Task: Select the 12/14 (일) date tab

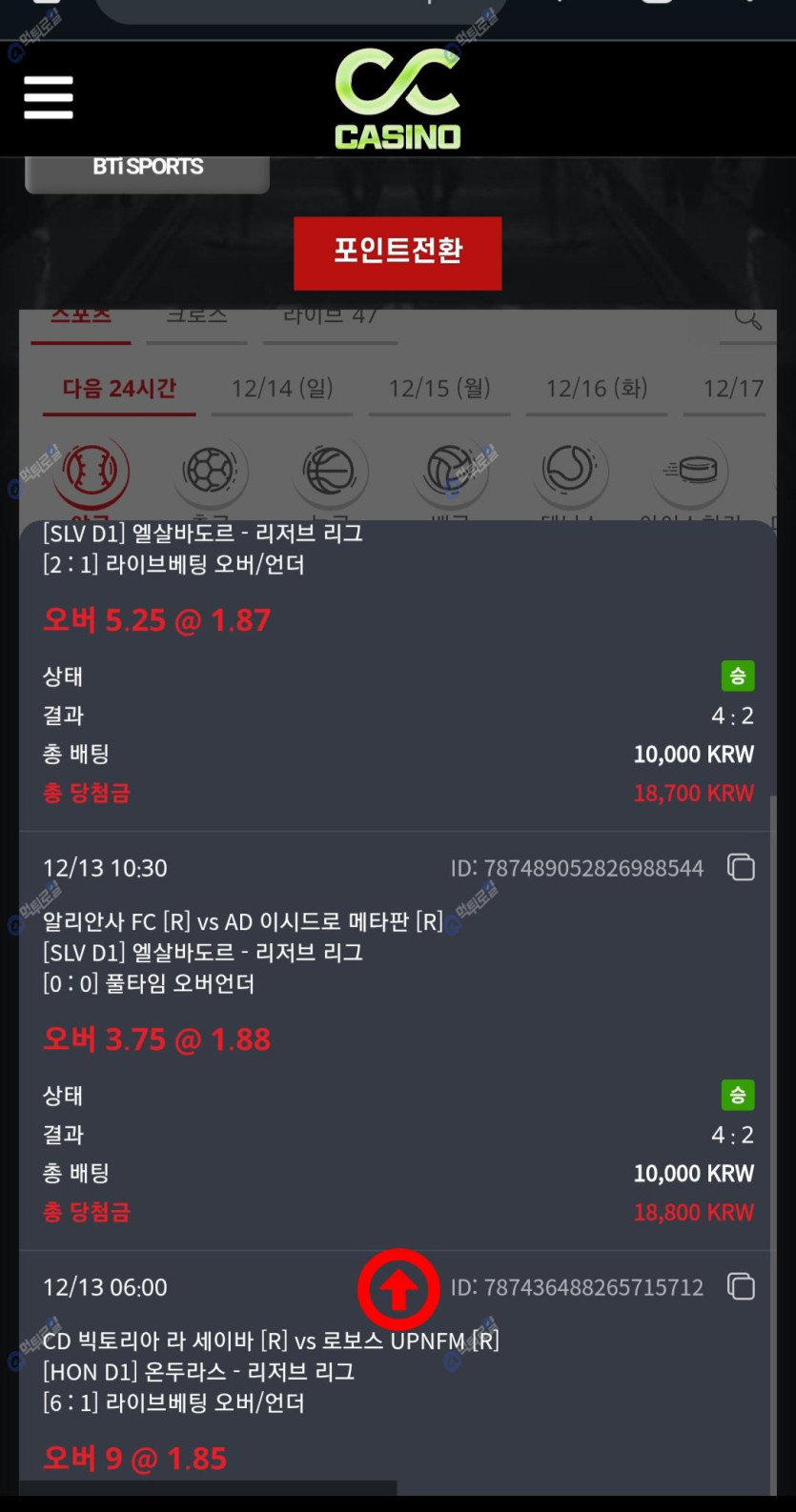Action: (x=282, y=389)
